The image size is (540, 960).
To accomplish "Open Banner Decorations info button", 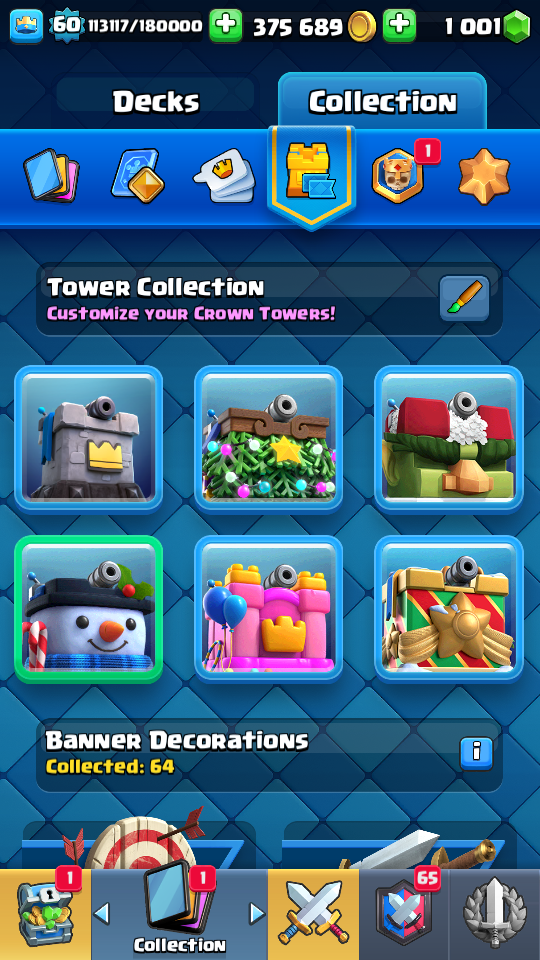I will coord(476,753).
